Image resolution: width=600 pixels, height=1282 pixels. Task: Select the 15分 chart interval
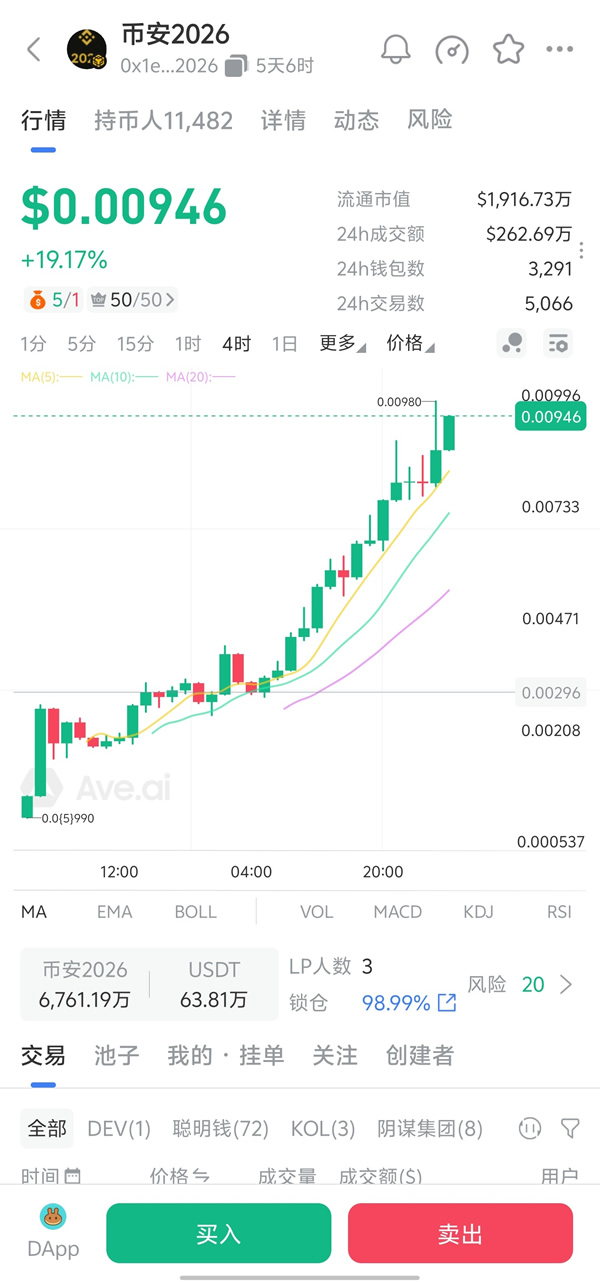[134, 344]
